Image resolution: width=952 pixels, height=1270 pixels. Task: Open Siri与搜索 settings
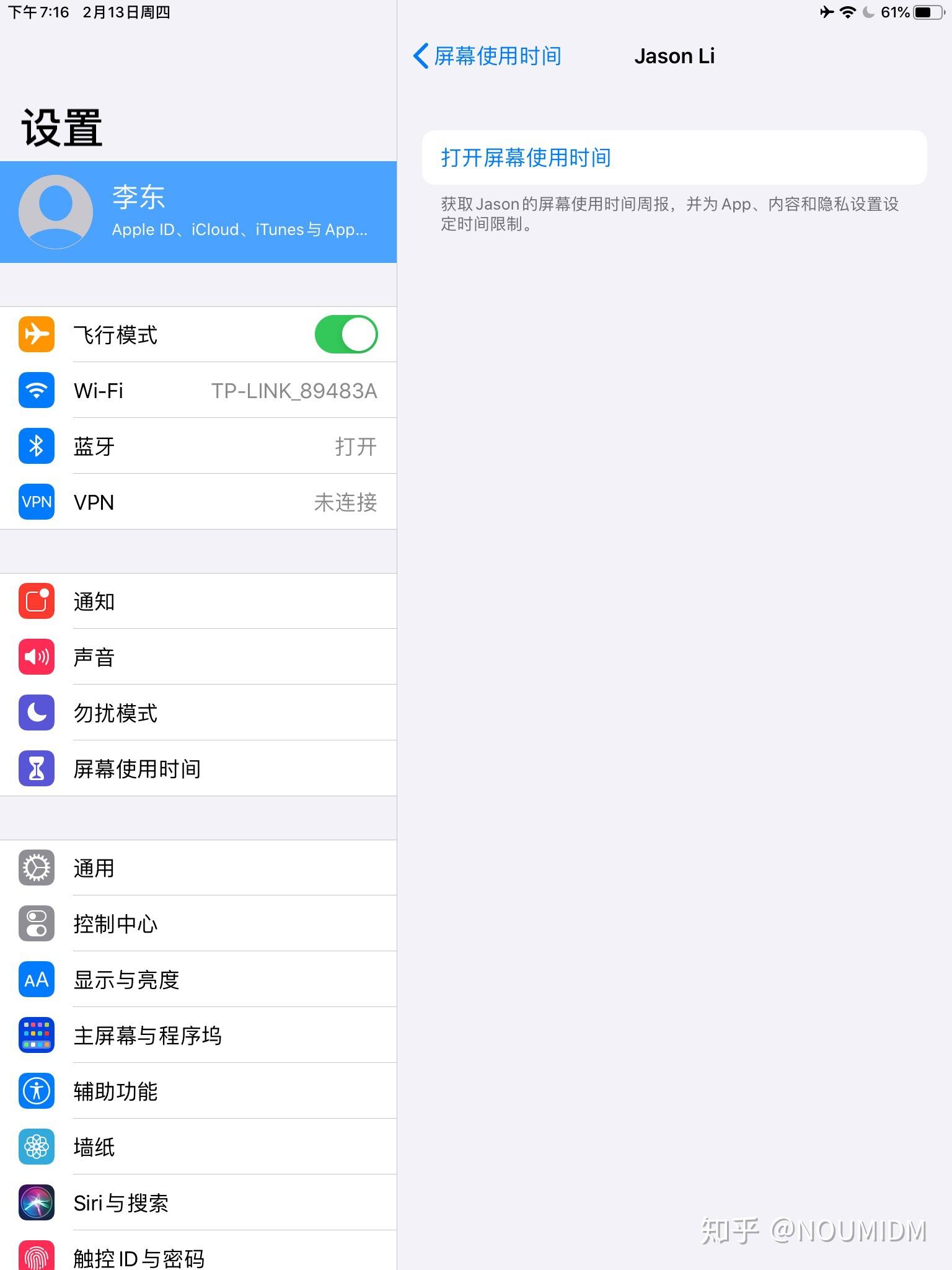click(198, 1203)
